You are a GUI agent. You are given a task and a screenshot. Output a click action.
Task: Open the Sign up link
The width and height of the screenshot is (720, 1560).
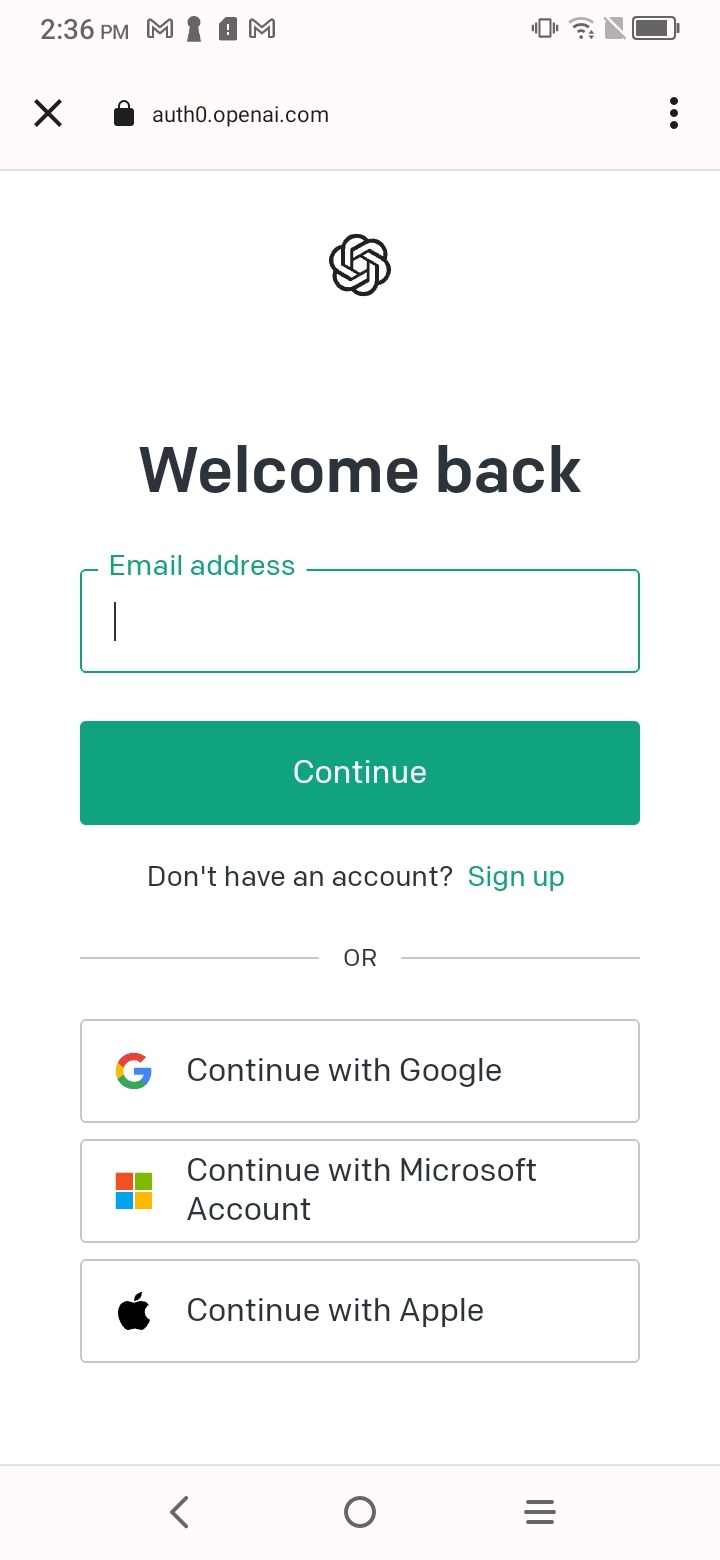pos(516,877)
